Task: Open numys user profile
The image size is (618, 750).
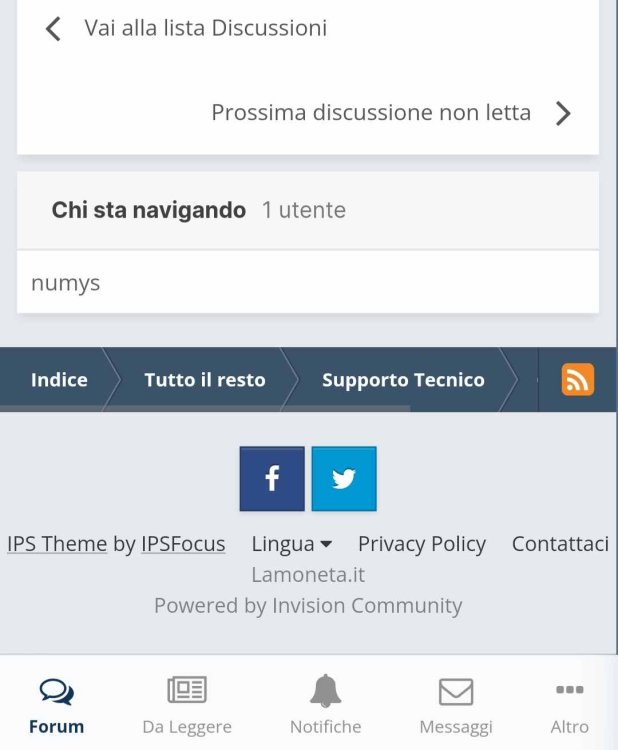Action: 66,283
